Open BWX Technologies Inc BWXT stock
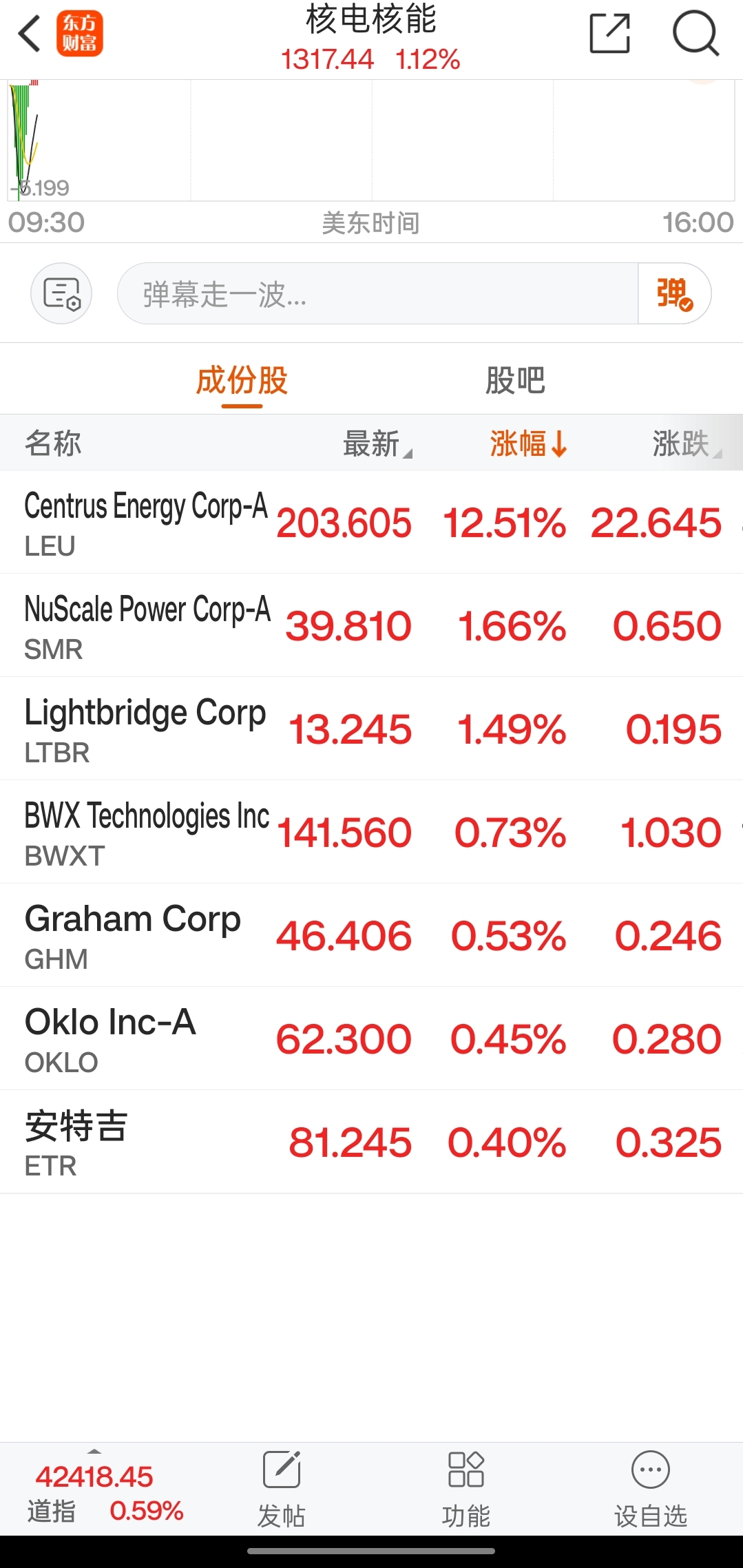 coord(371,832)
